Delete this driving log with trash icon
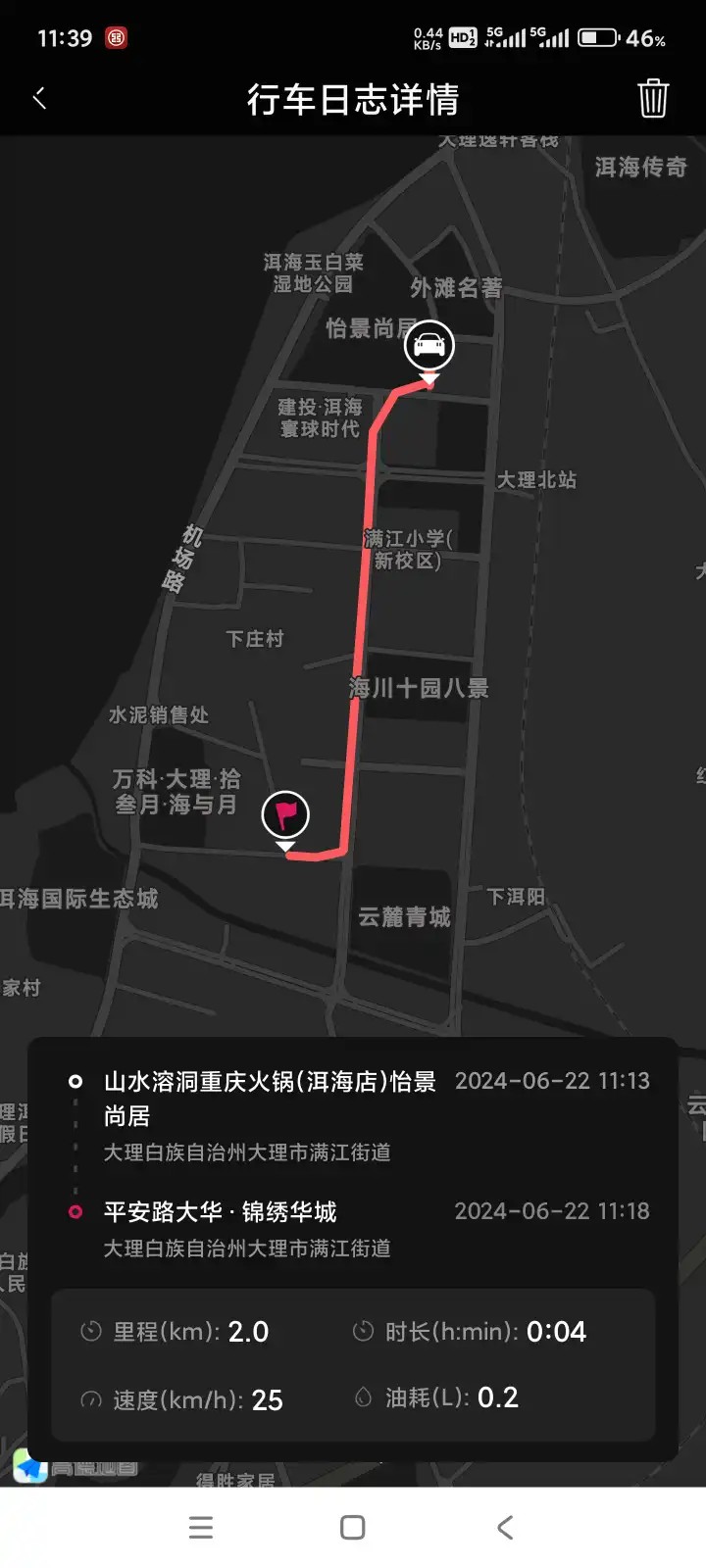This screenshot has height=1568, width=706. 652,99
